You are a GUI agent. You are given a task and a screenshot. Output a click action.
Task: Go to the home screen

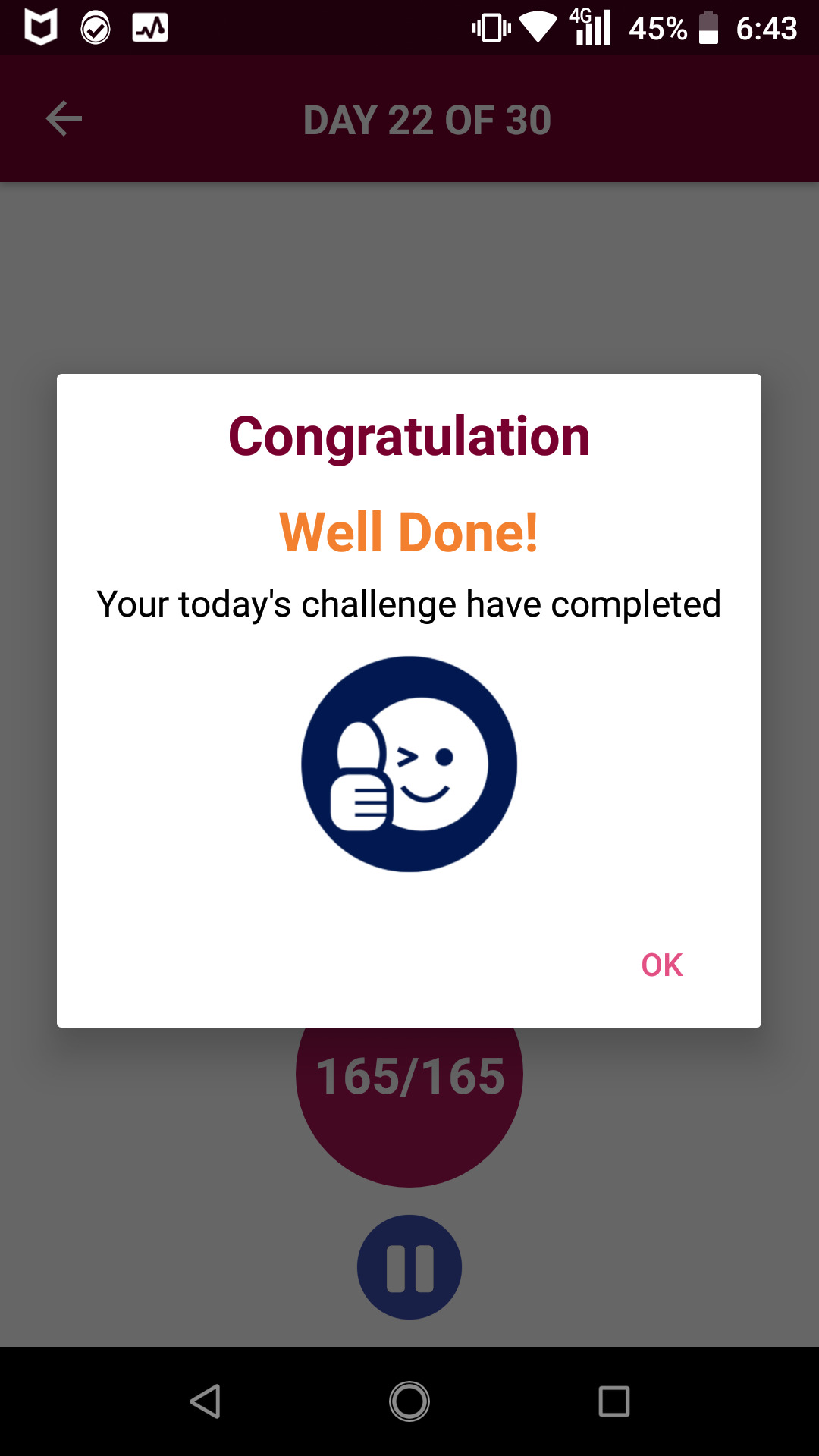click(409, 1401)
